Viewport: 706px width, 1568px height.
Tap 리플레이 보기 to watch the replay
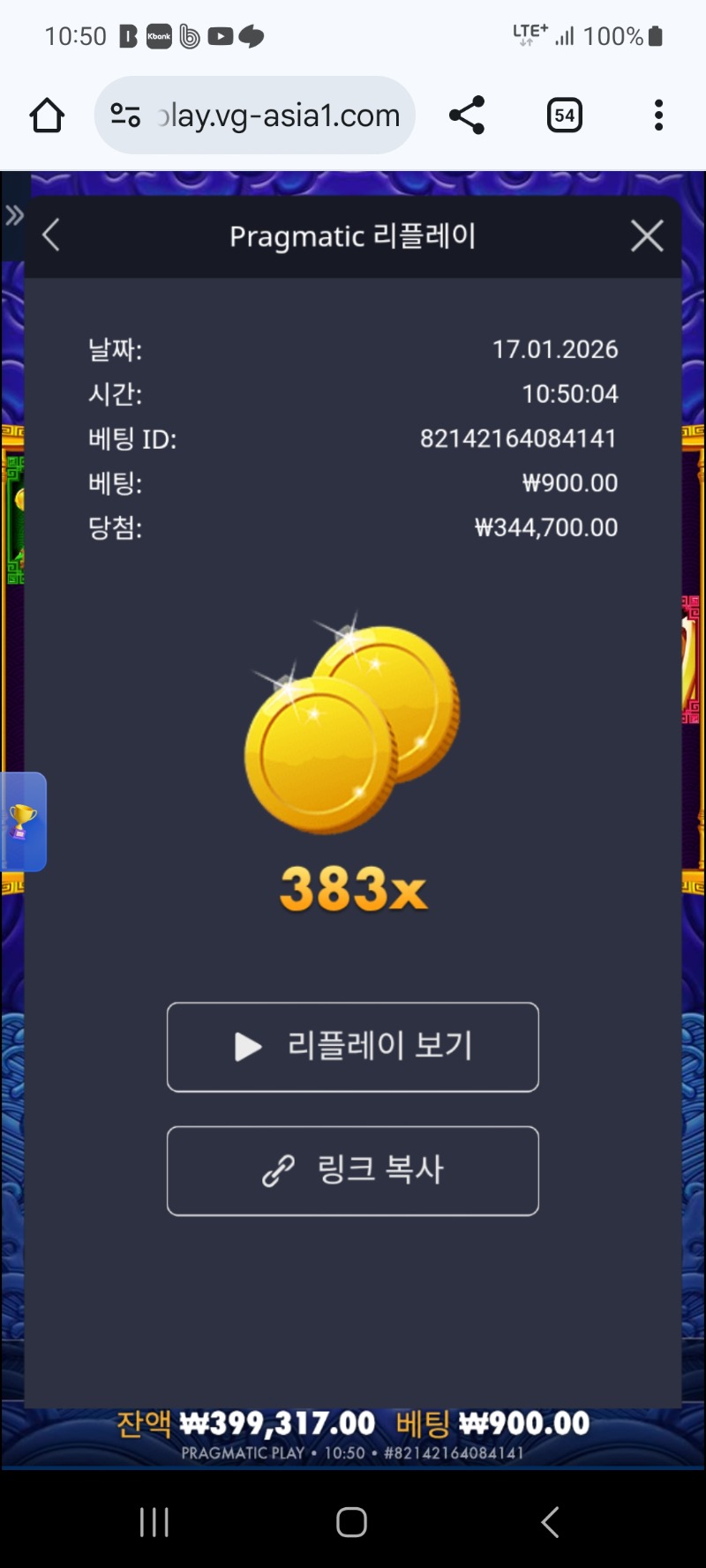352,1047
